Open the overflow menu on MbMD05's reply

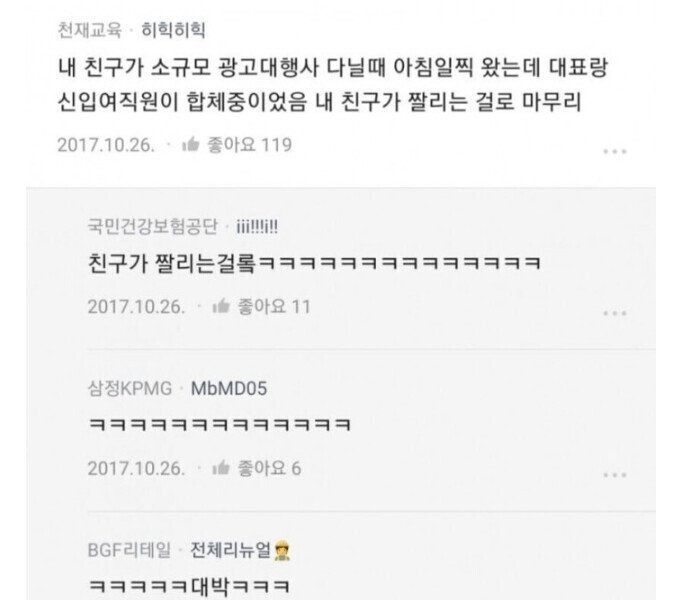pyautogui.click(x=614, y=473)
